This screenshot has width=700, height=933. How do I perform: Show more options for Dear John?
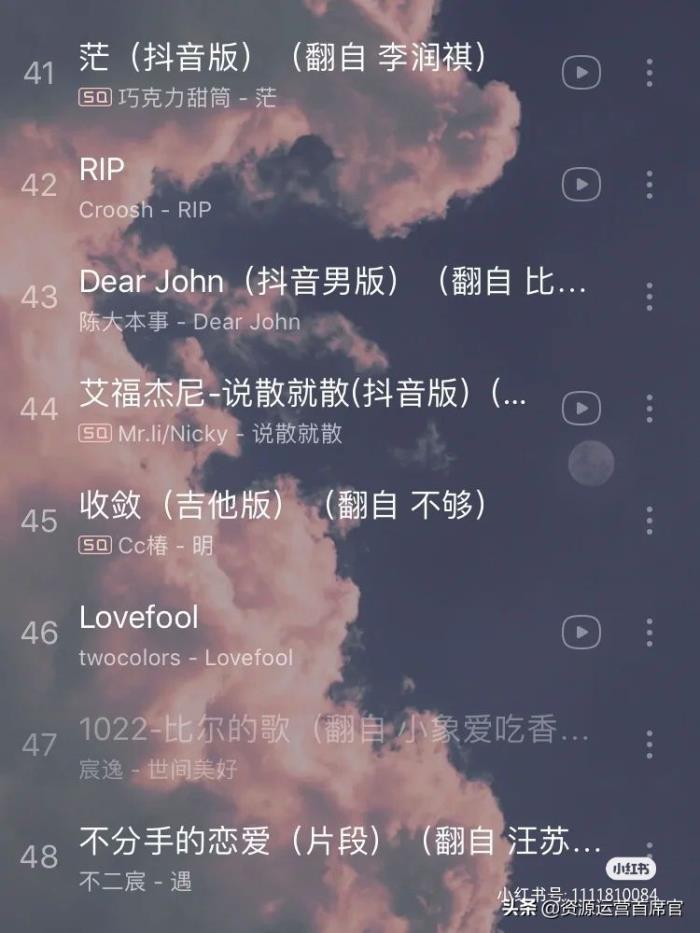tap(649, 296)
